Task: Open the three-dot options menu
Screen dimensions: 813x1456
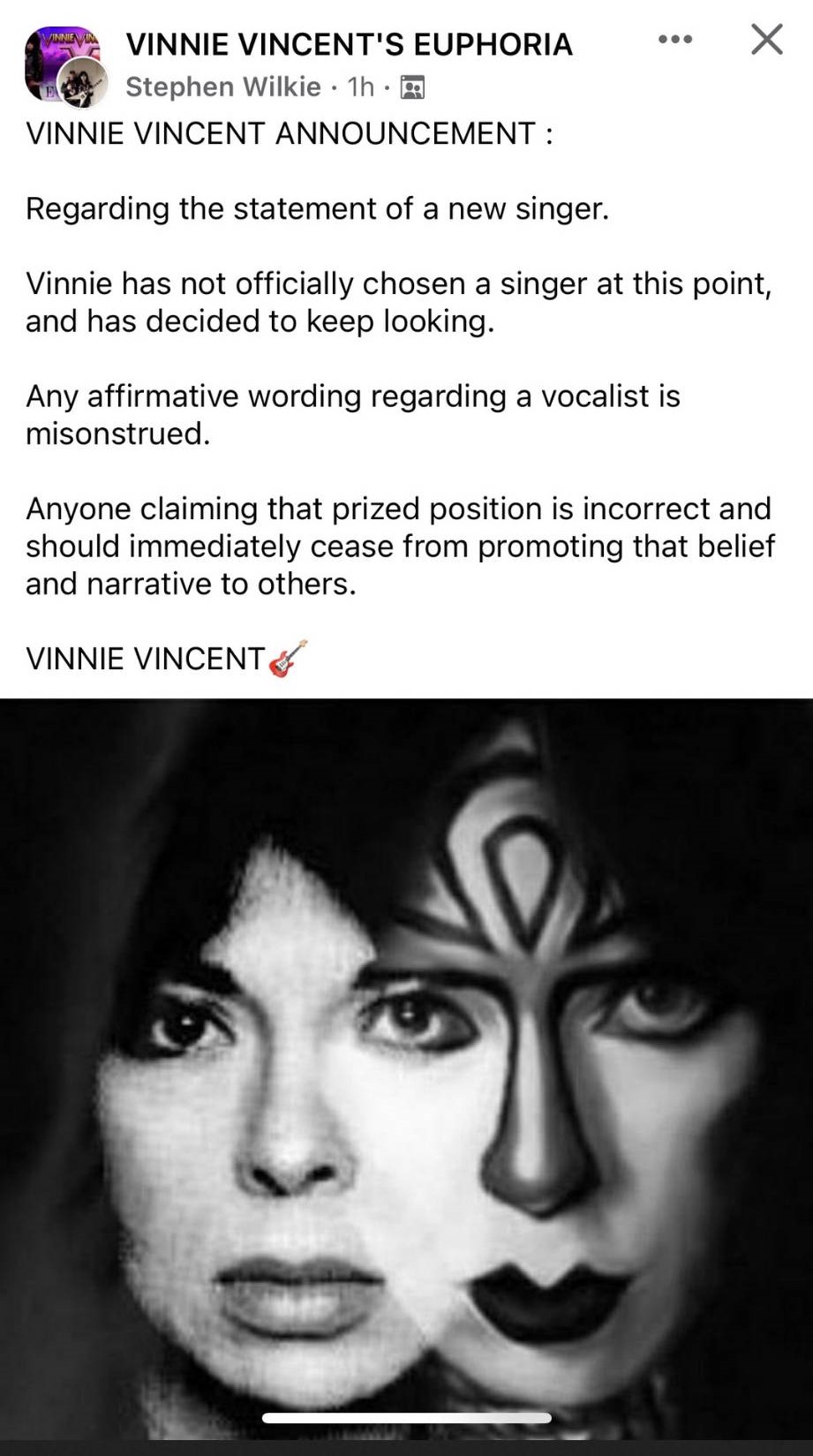Action: (675, 40)
